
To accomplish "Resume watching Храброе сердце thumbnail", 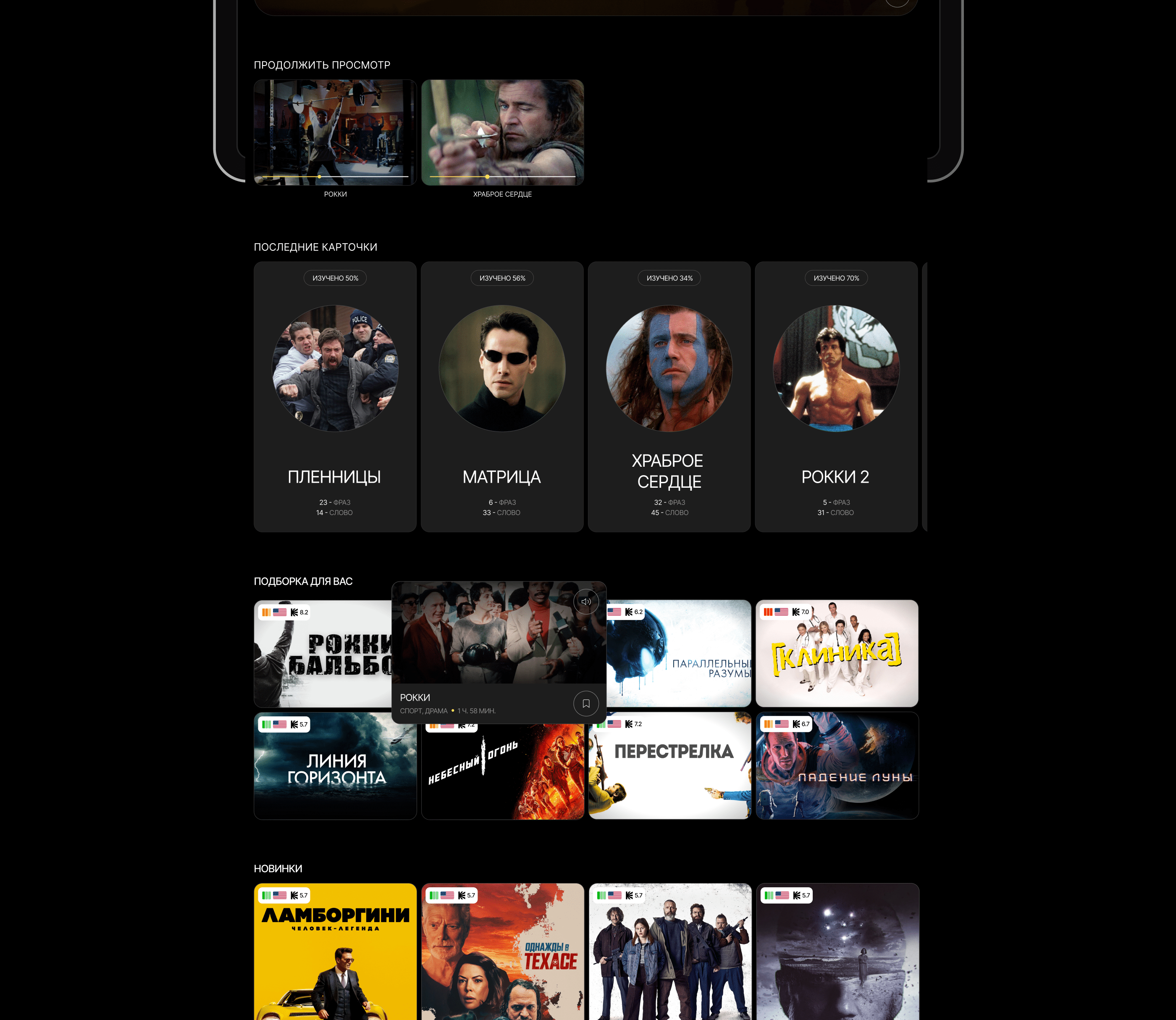I will click(502, 132).
